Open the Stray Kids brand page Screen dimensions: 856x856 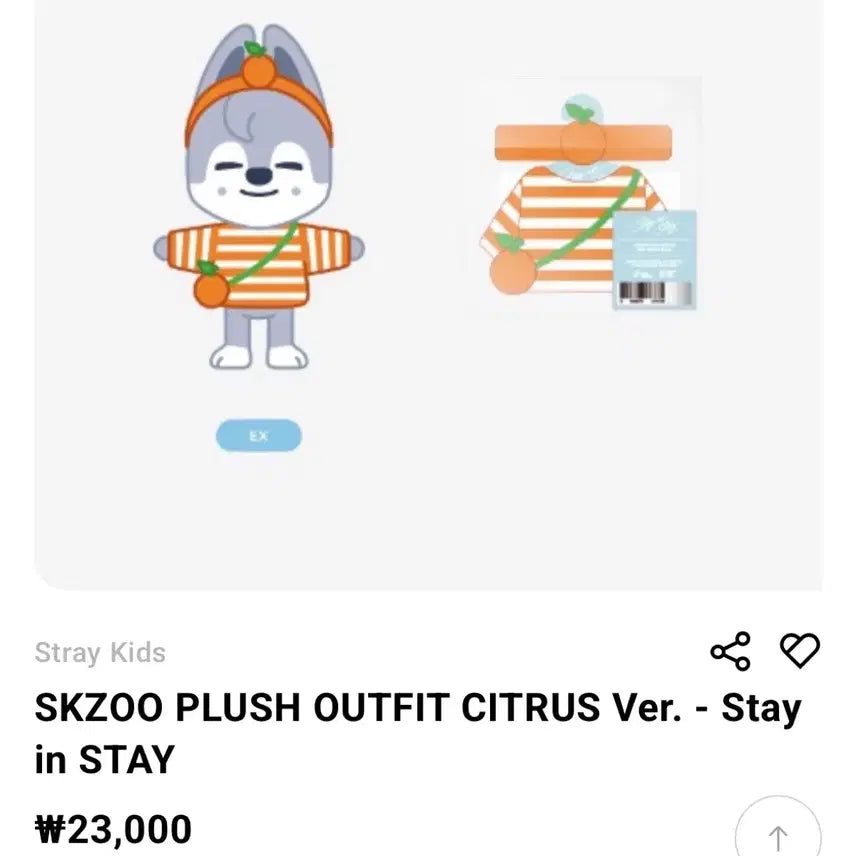click(x=100, y=653)
